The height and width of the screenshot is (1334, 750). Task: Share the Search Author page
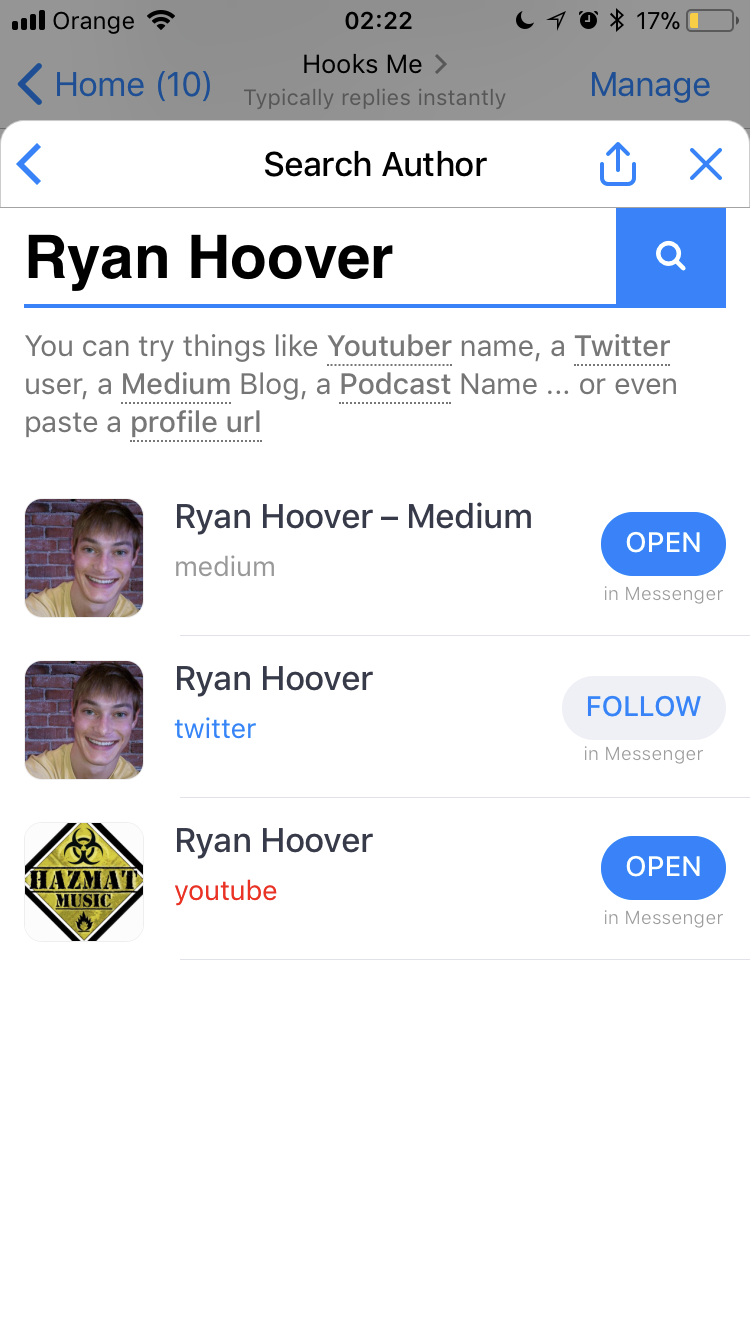(617, 164)
